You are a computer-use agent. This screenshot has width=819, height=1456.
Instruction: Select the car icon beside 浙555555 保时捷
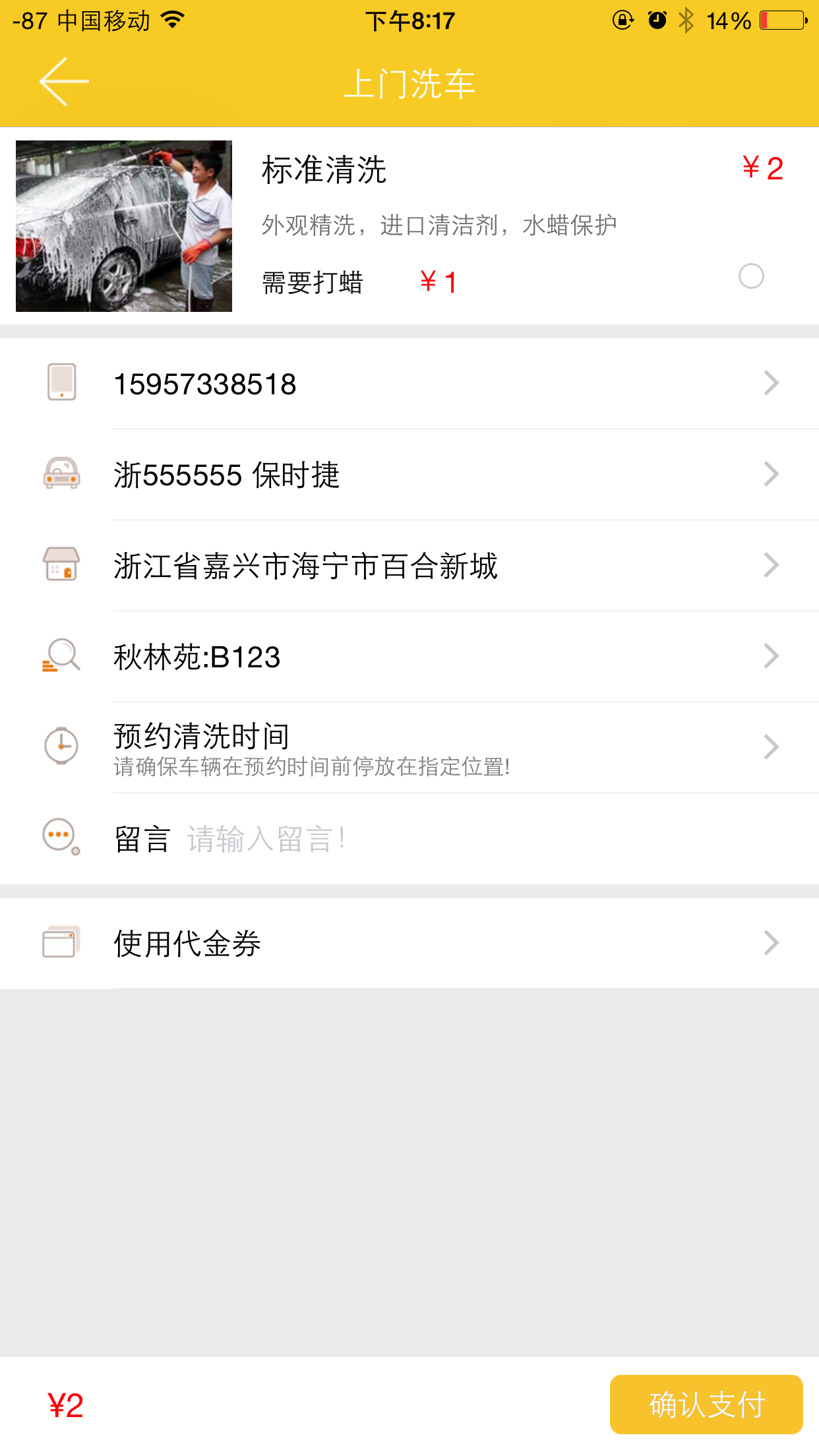(61, 474)
